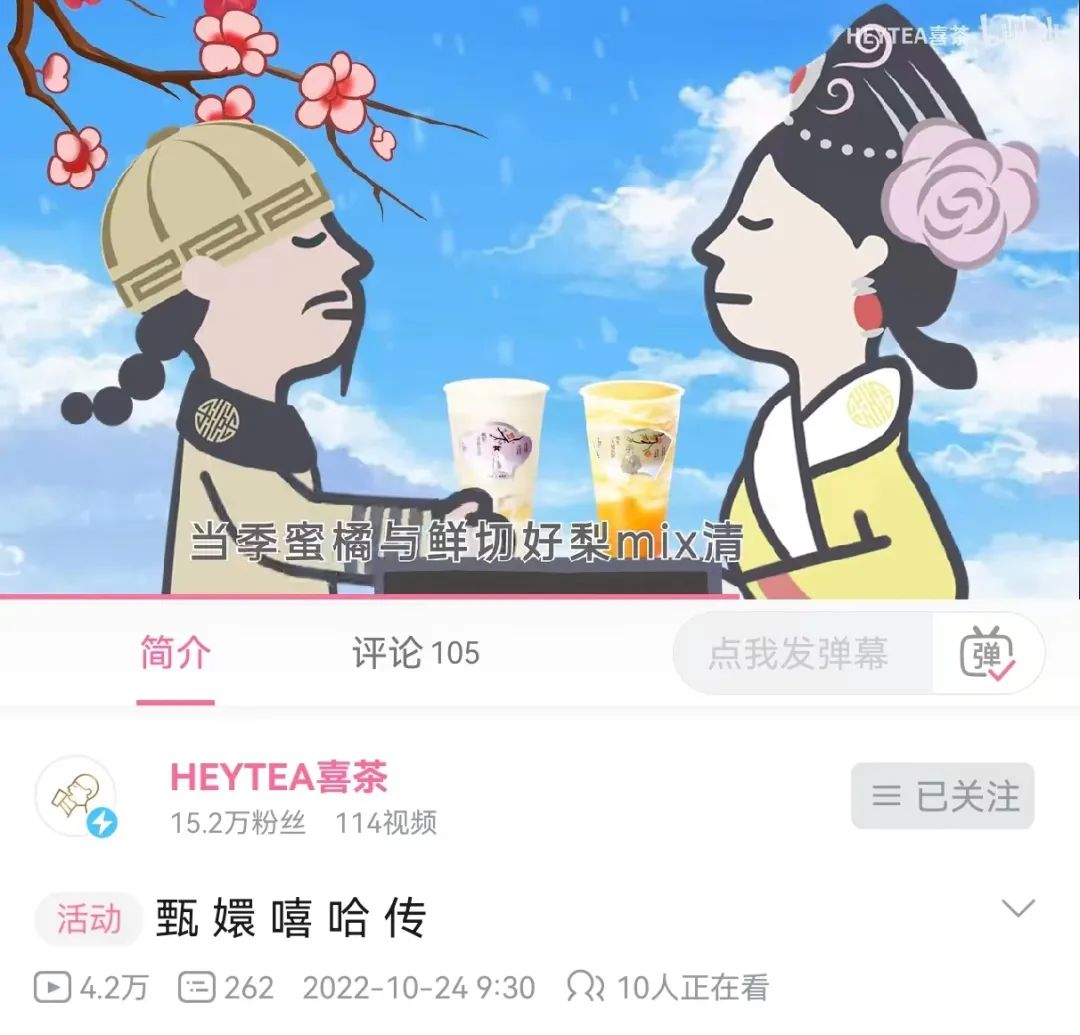This screenshot has width=1080, height=1035.
Task: Open the 活动 tag
Action: [88, 919]
